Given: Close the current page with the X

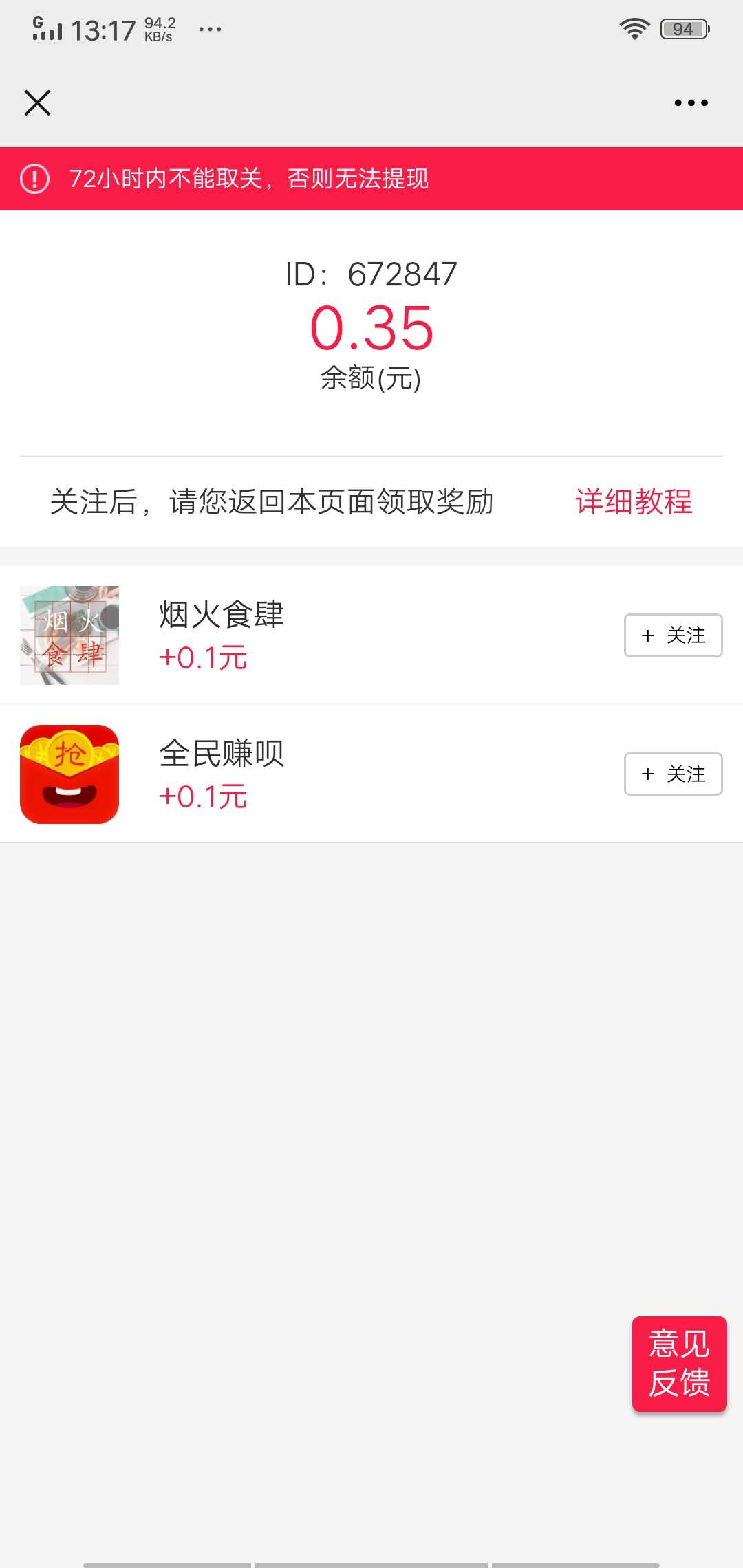Looking at the screenshot, I should coord(38,103).
